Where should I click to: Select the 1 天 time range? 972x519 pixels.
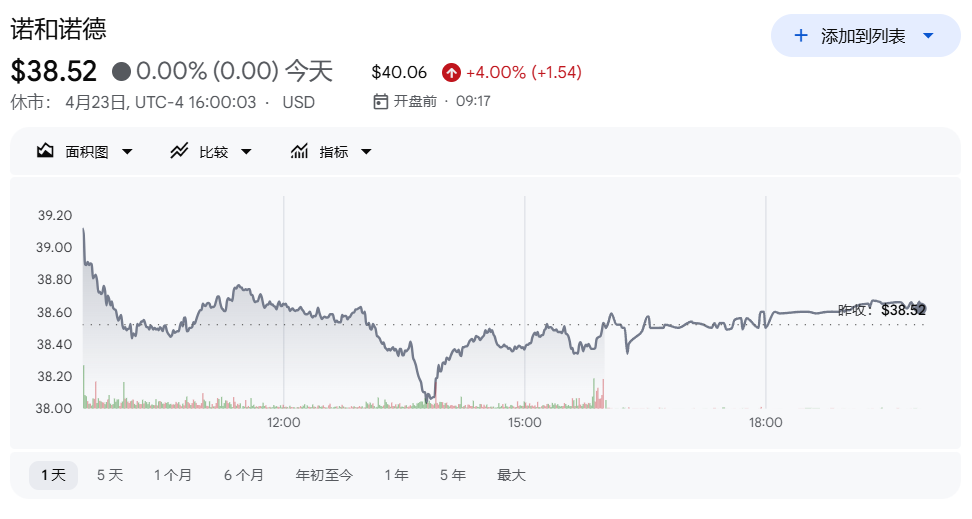[53, 475]
